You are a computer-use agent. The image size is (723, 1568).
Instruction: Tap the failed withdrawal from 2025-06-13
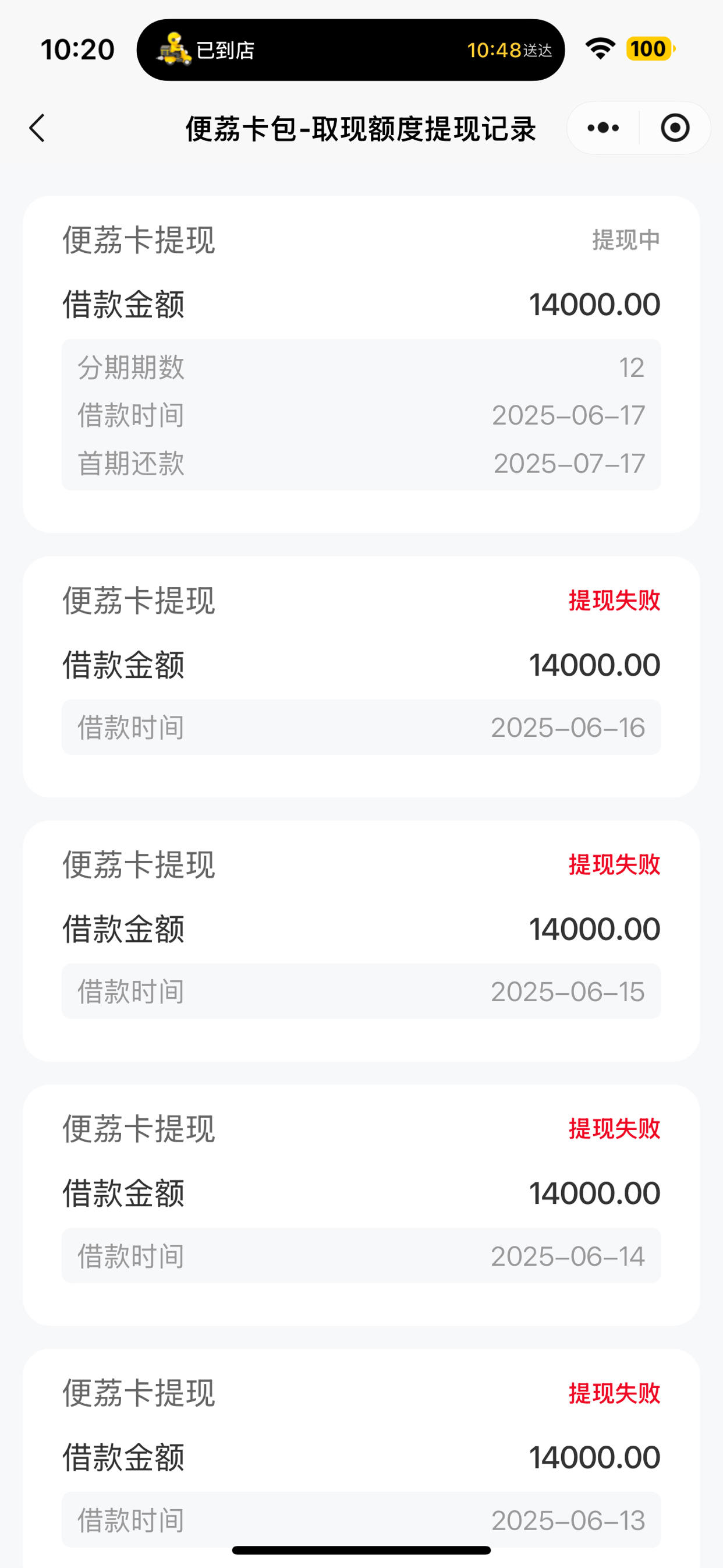(x=361, y=1458)
